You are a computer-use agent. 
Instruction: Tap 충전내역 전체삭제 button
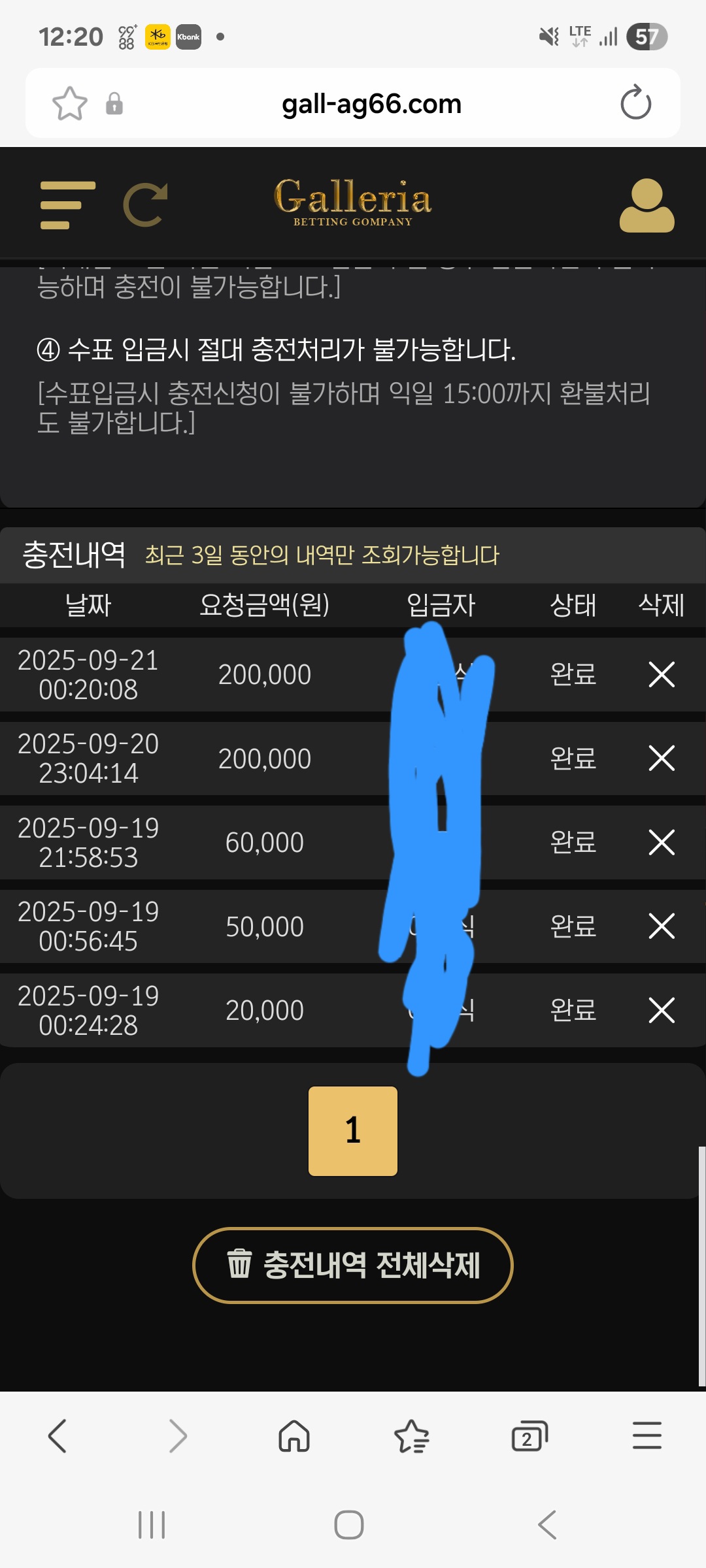tap(353, 1265)
